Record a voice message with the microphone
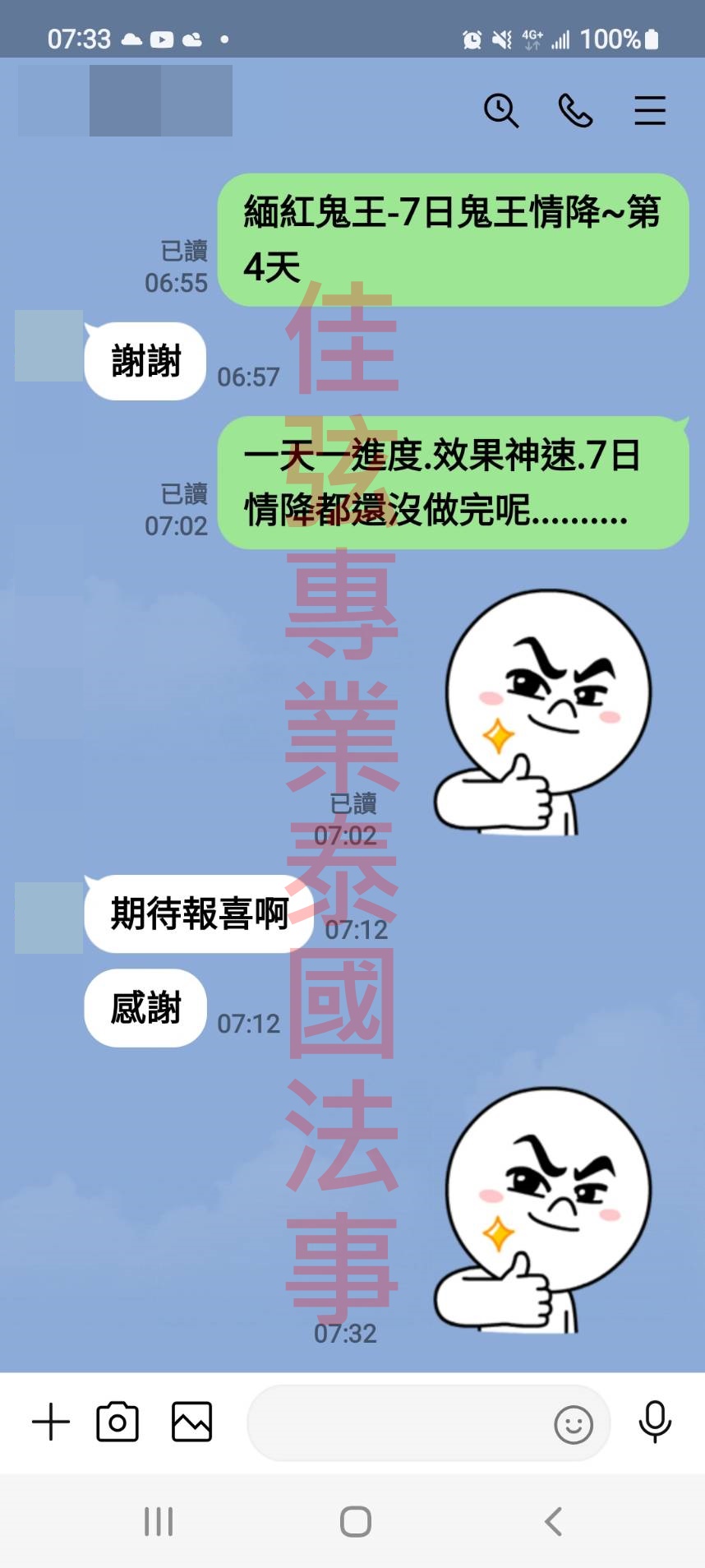This screenshot has height=1568, width=705. 655,1422
